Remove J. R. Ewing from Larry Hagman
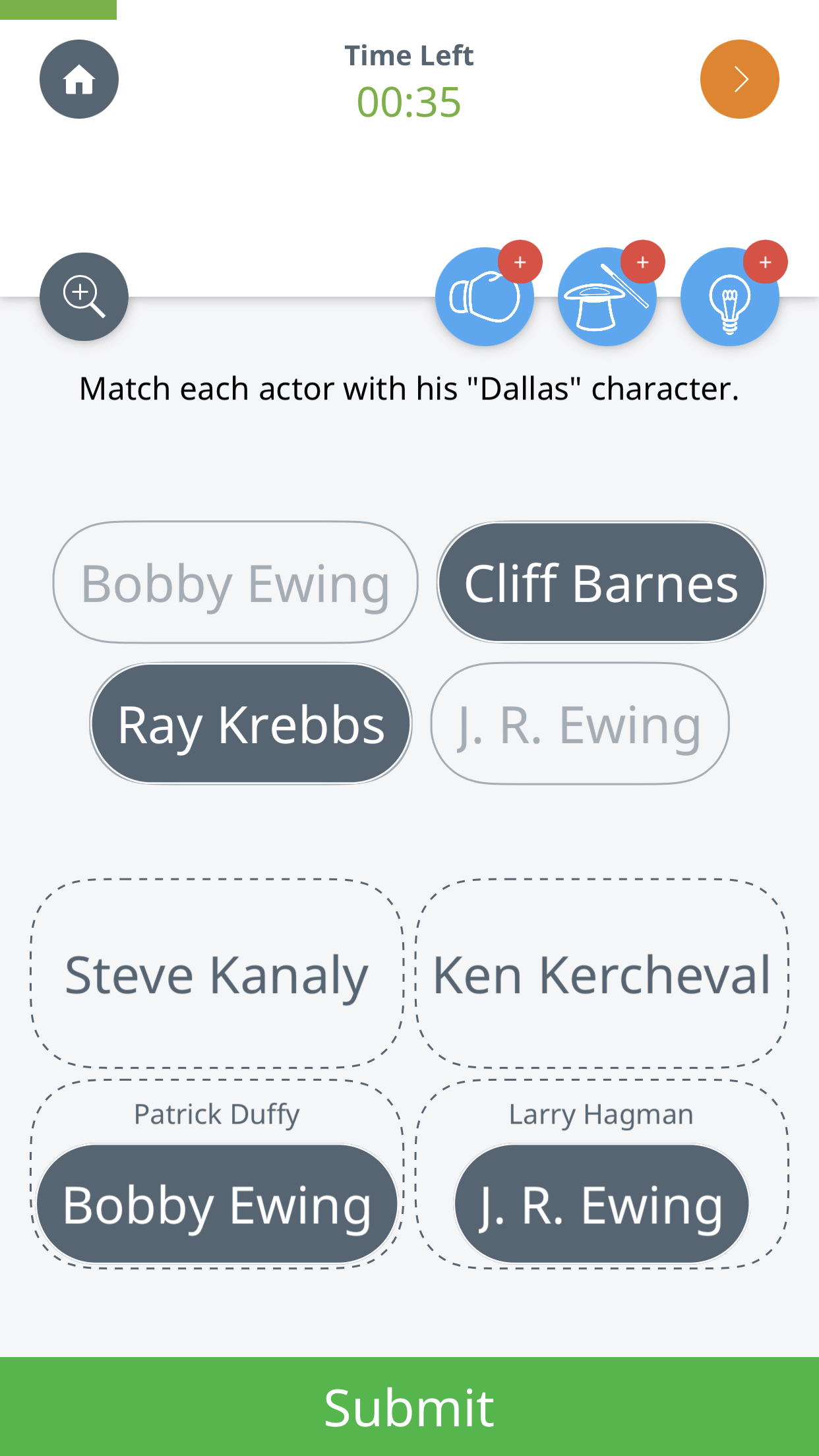Image resolution: width=819 pixels, height=1456 pixels. click(x=601, y=1204)
